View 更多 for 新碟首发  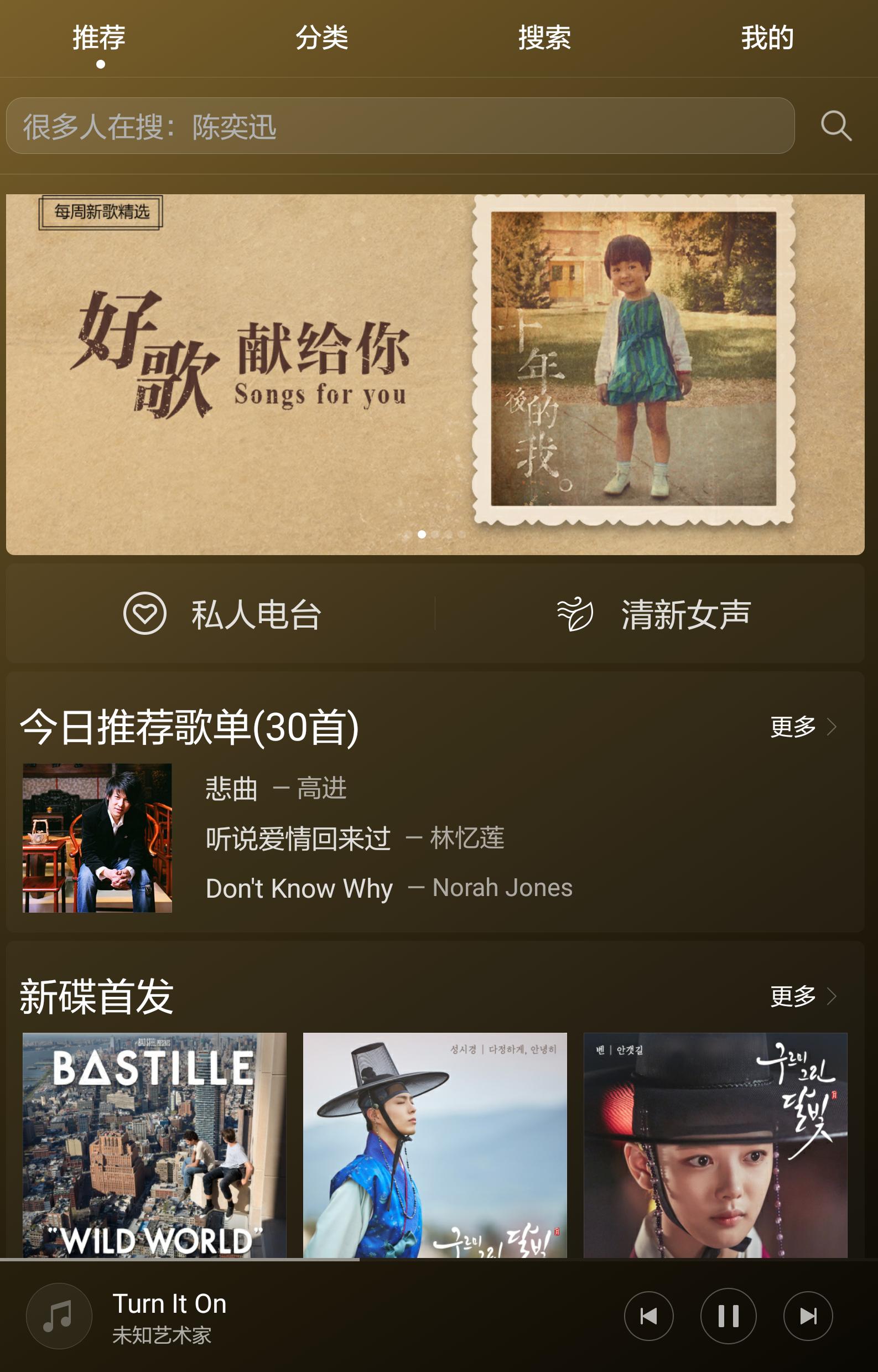coord(802,997)
